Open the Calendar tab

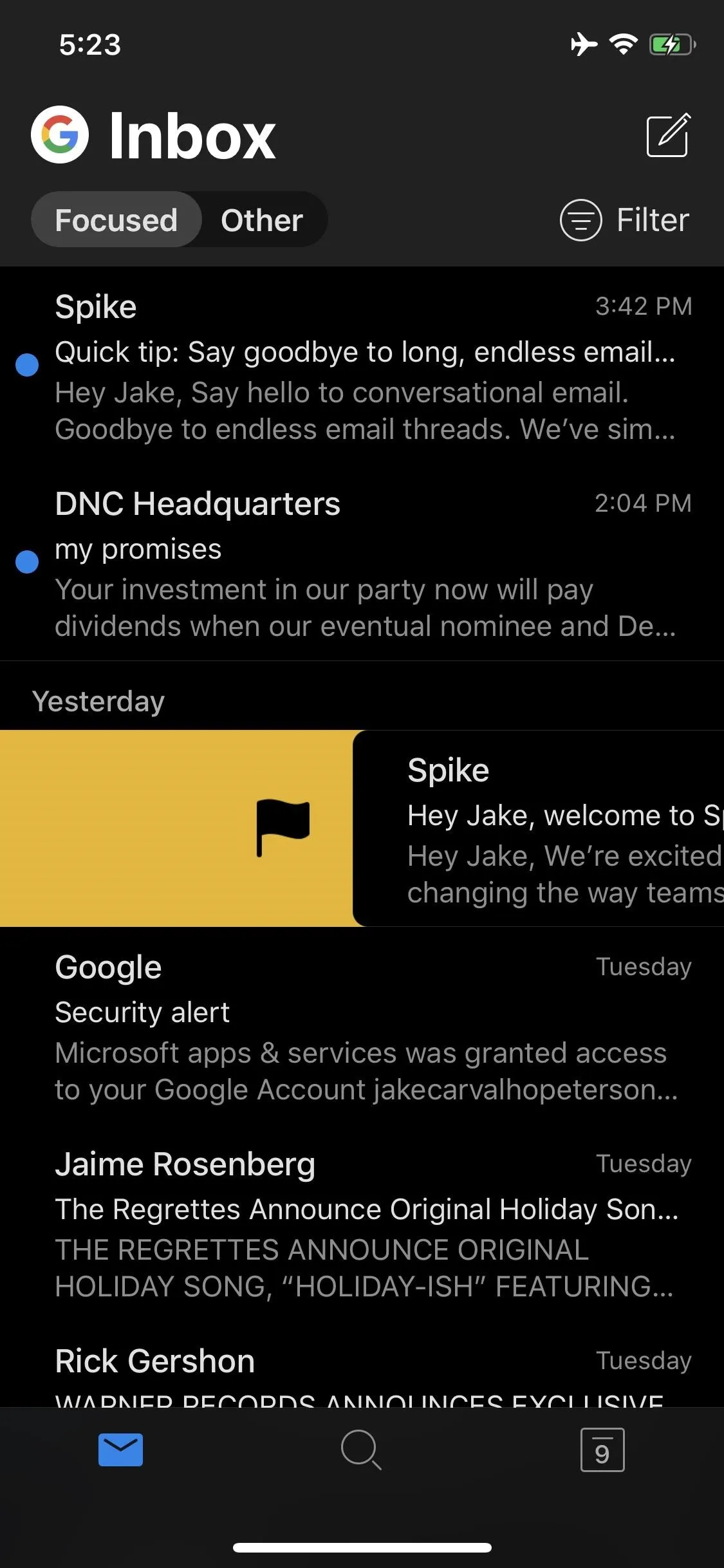click(x=602, y=1450)
